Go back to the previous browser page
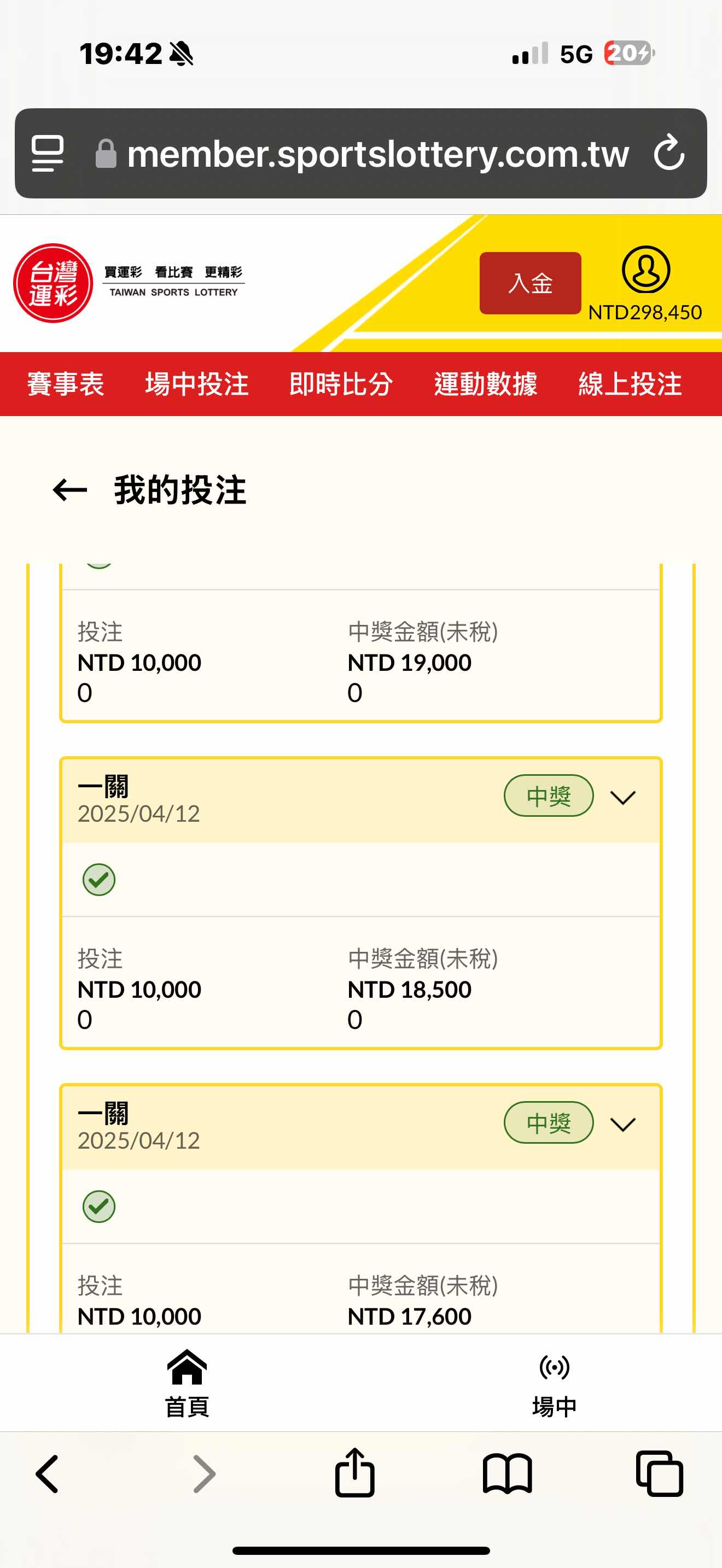 (47, 1475)
